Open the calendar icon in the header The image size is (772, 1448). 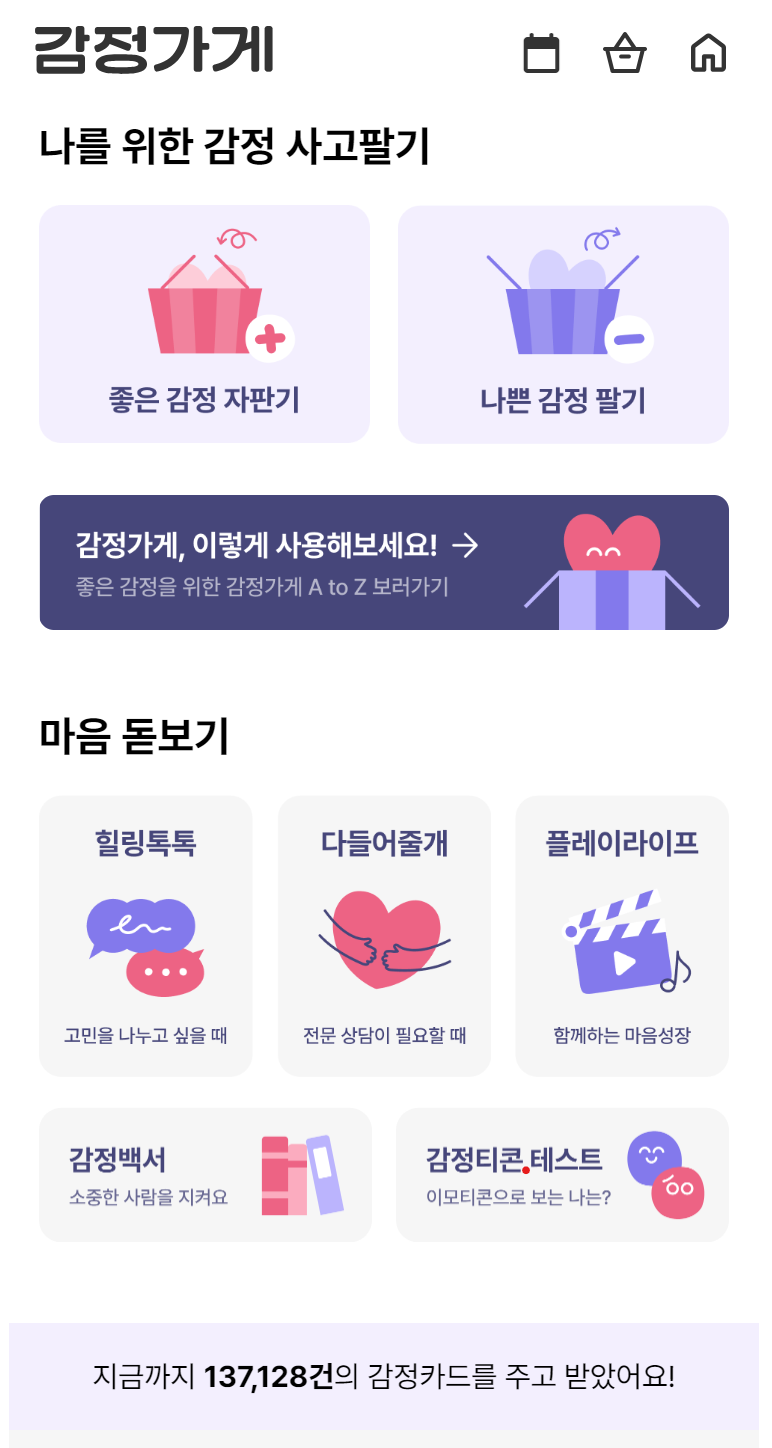541,53
